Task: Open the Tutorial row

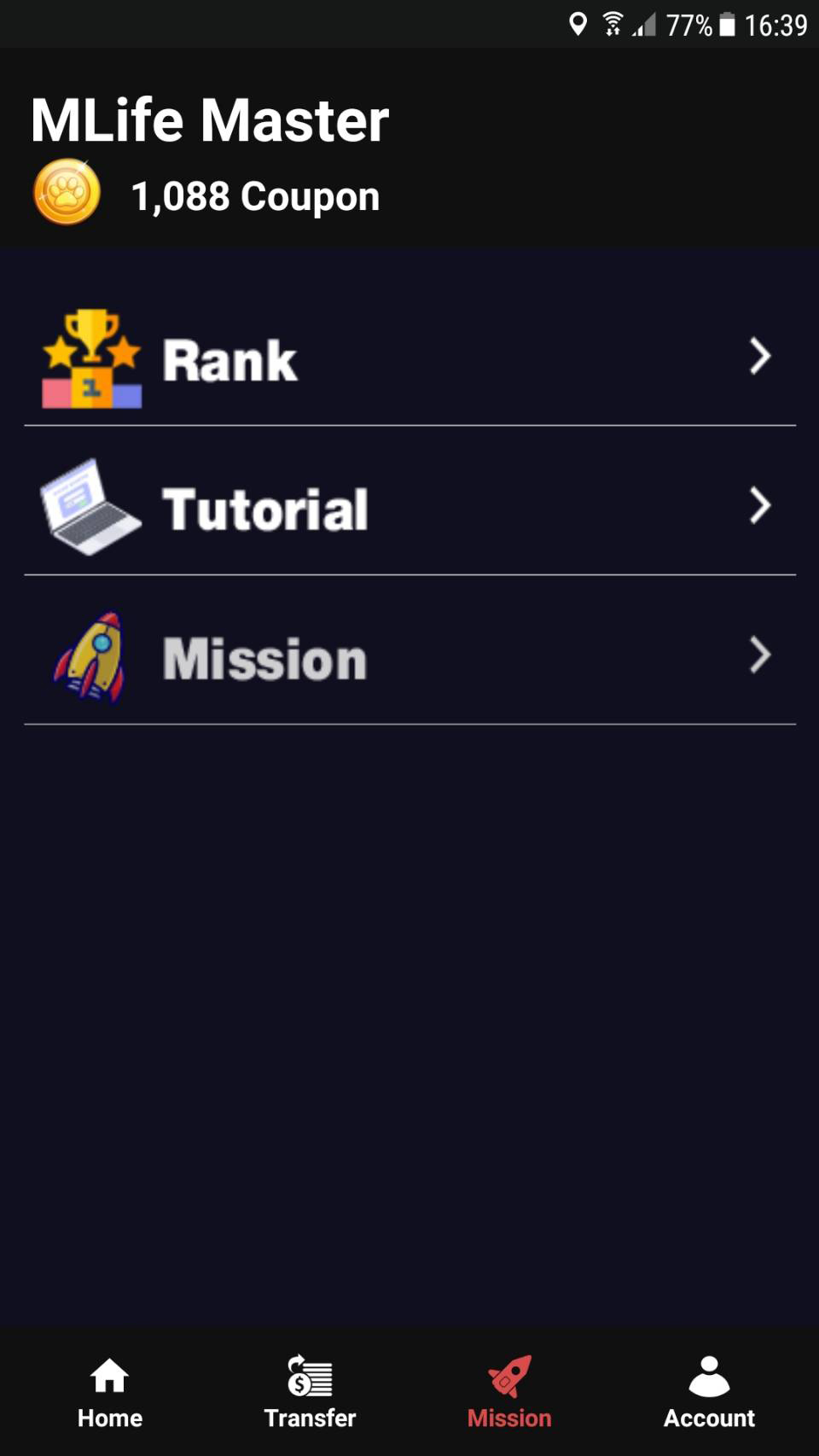Action: [x=409, y=508]
